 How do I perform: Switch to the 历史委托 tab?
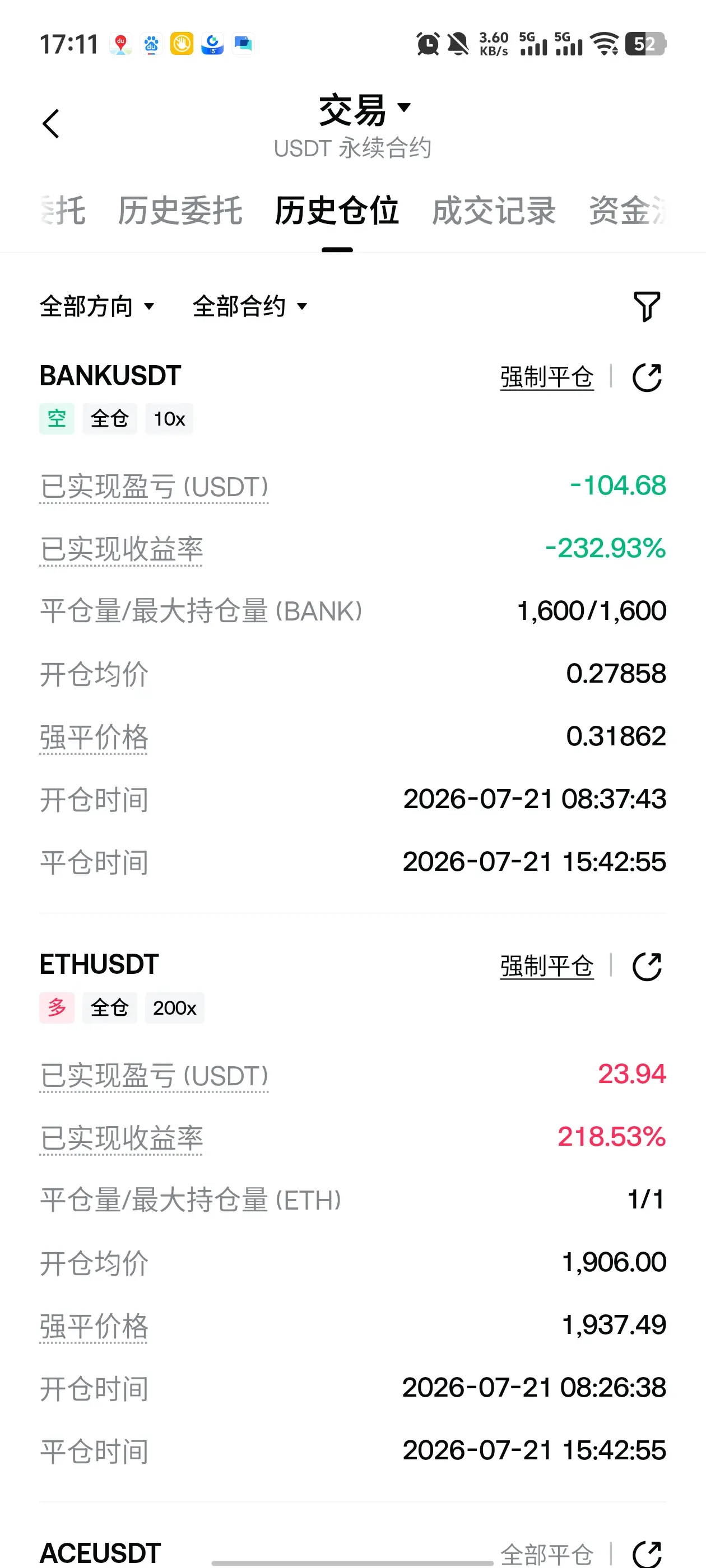pos(180,211)
